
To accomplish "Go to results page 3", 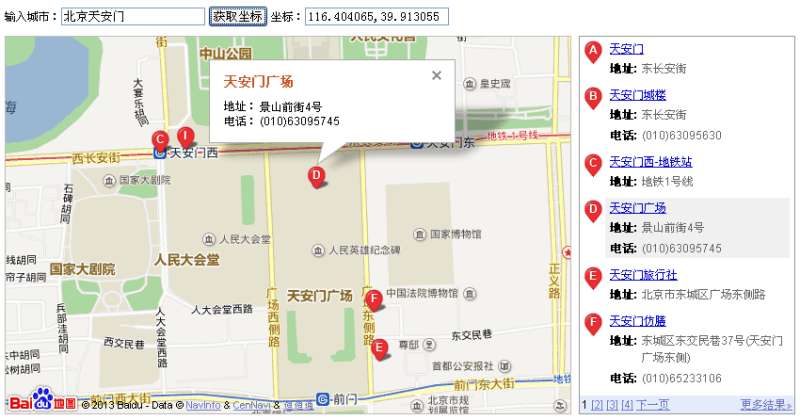I will 612,405.
